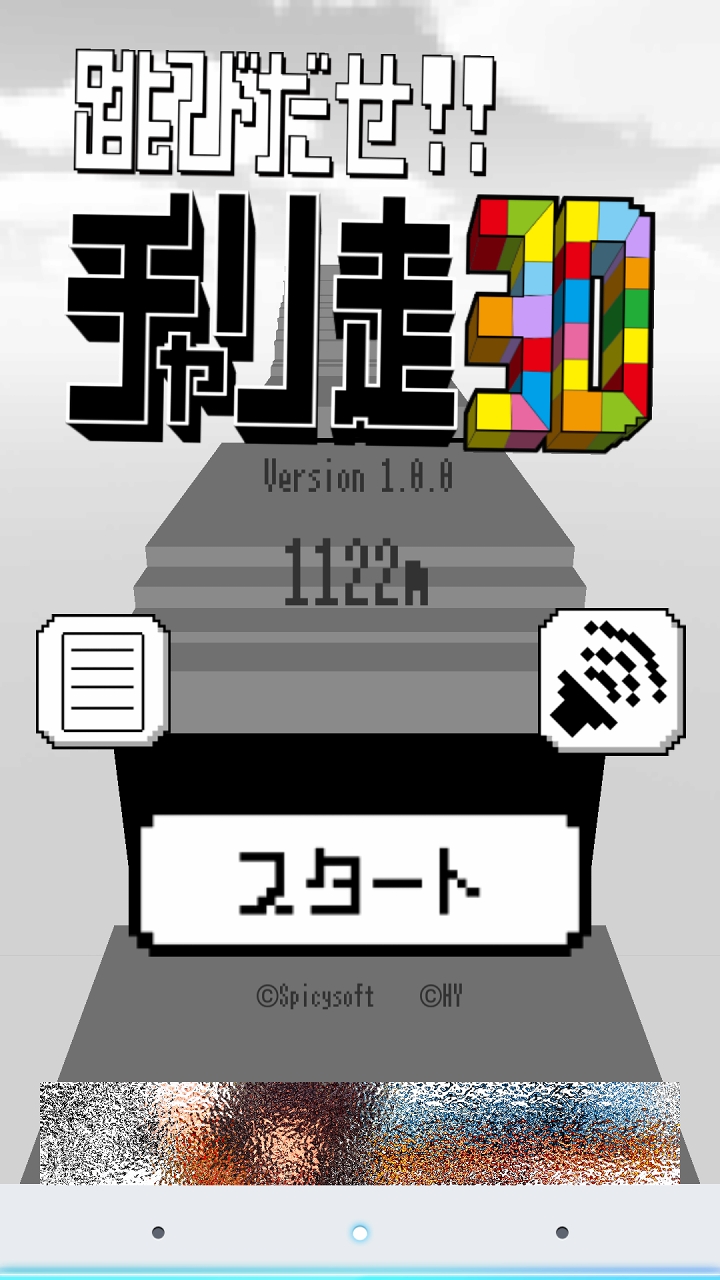Toggle the sound speaker icon
Viewport: 720px width, 1280px height.
[x=611, y=680]
